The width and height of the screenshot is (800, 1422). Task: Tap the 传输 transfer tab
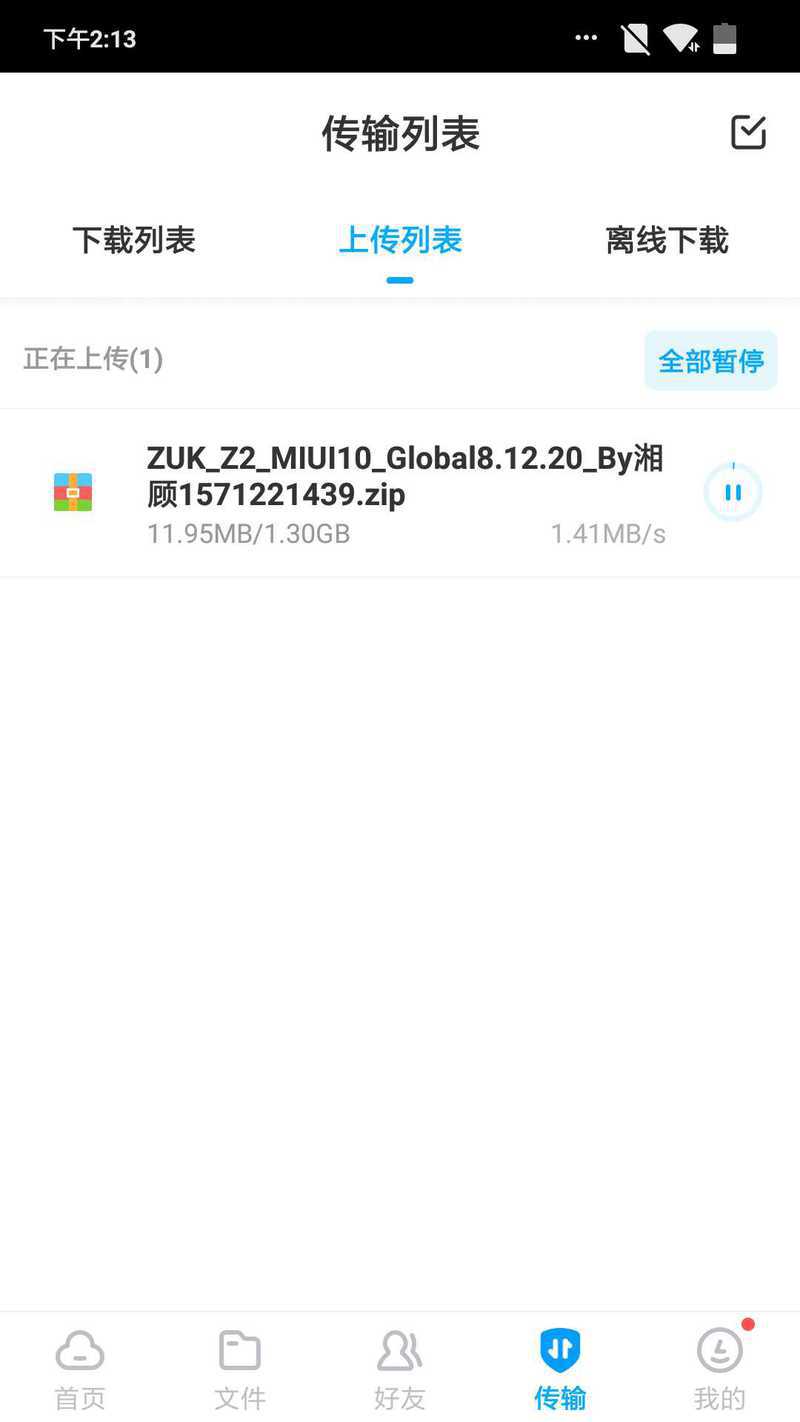pos(560,1368)
